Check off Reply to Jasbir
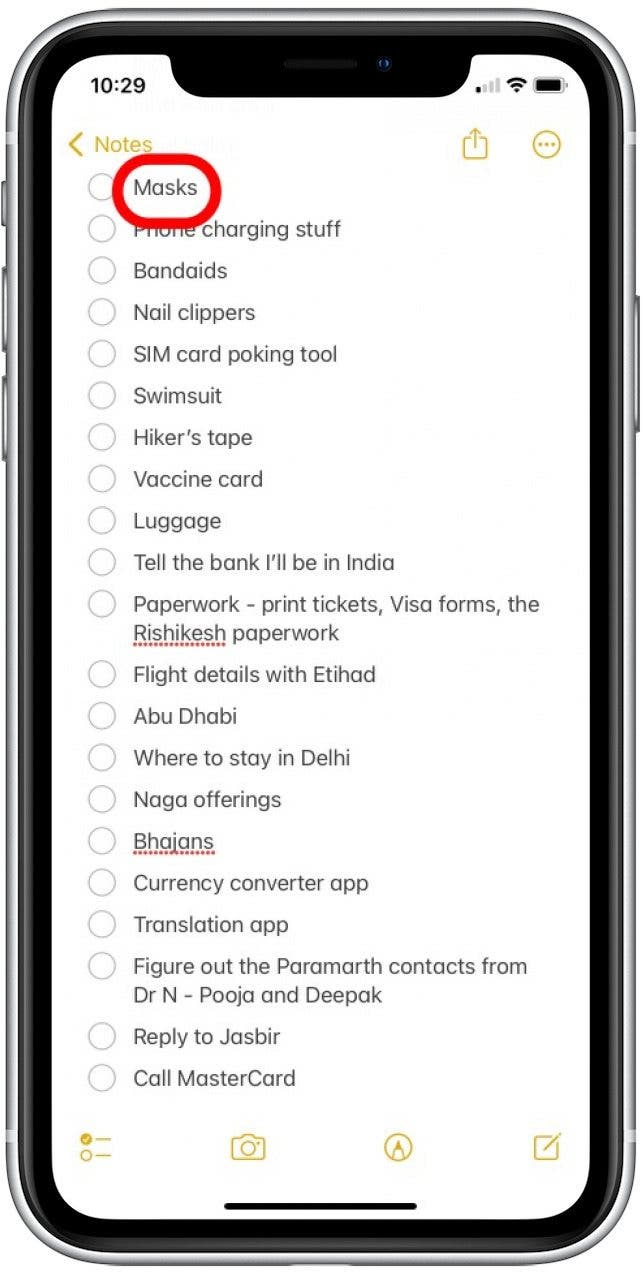Screen dimensions: 642x1274 [x=102, y=1037]
